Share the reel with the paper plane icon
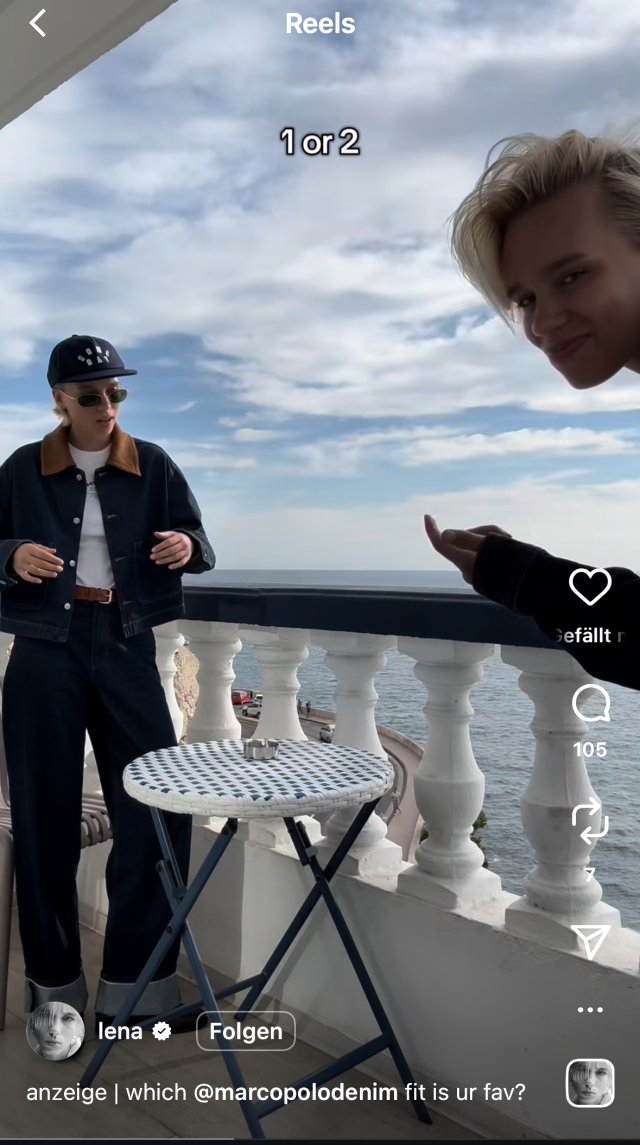 coord(590,941)
